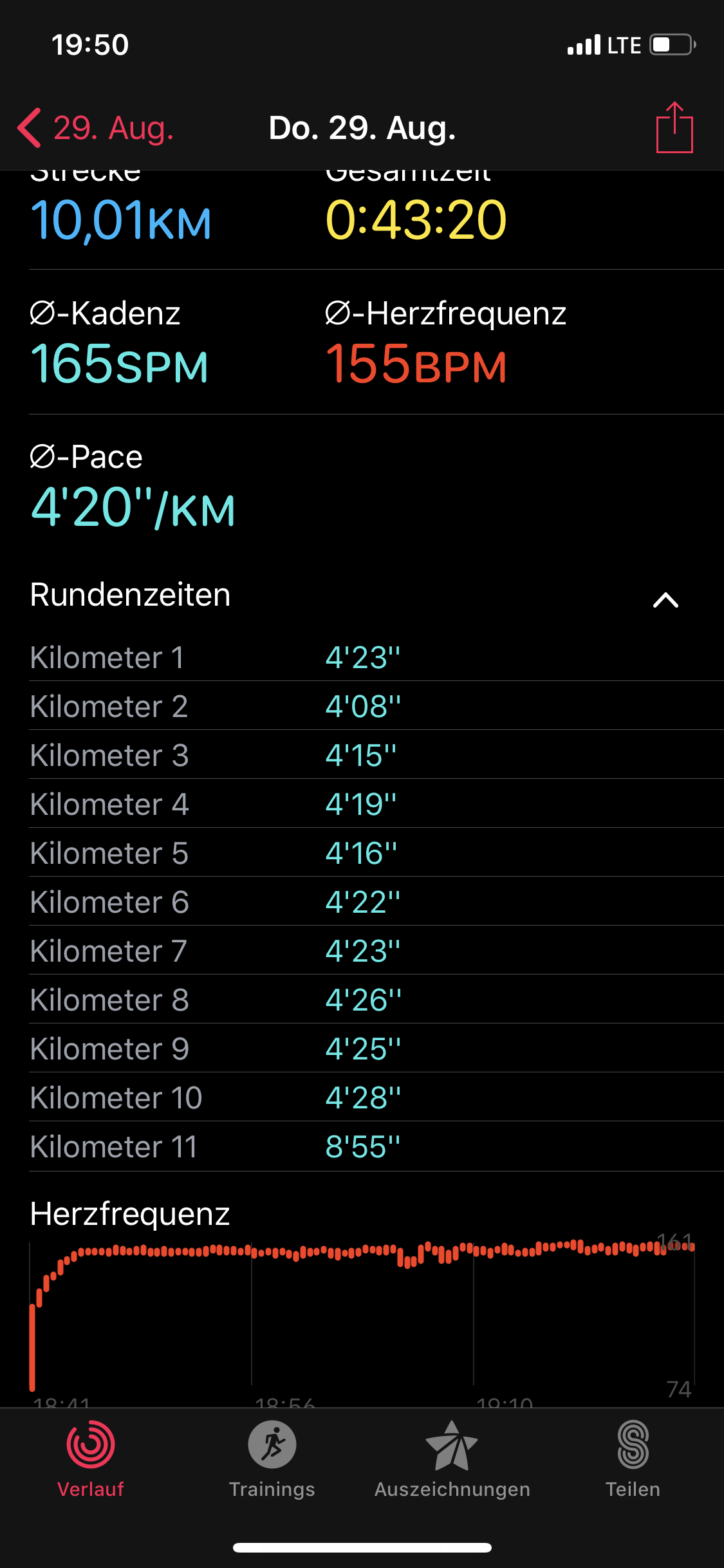724x1568 pixels.
Task: Share this workout summary
Action: pos(674,128)
